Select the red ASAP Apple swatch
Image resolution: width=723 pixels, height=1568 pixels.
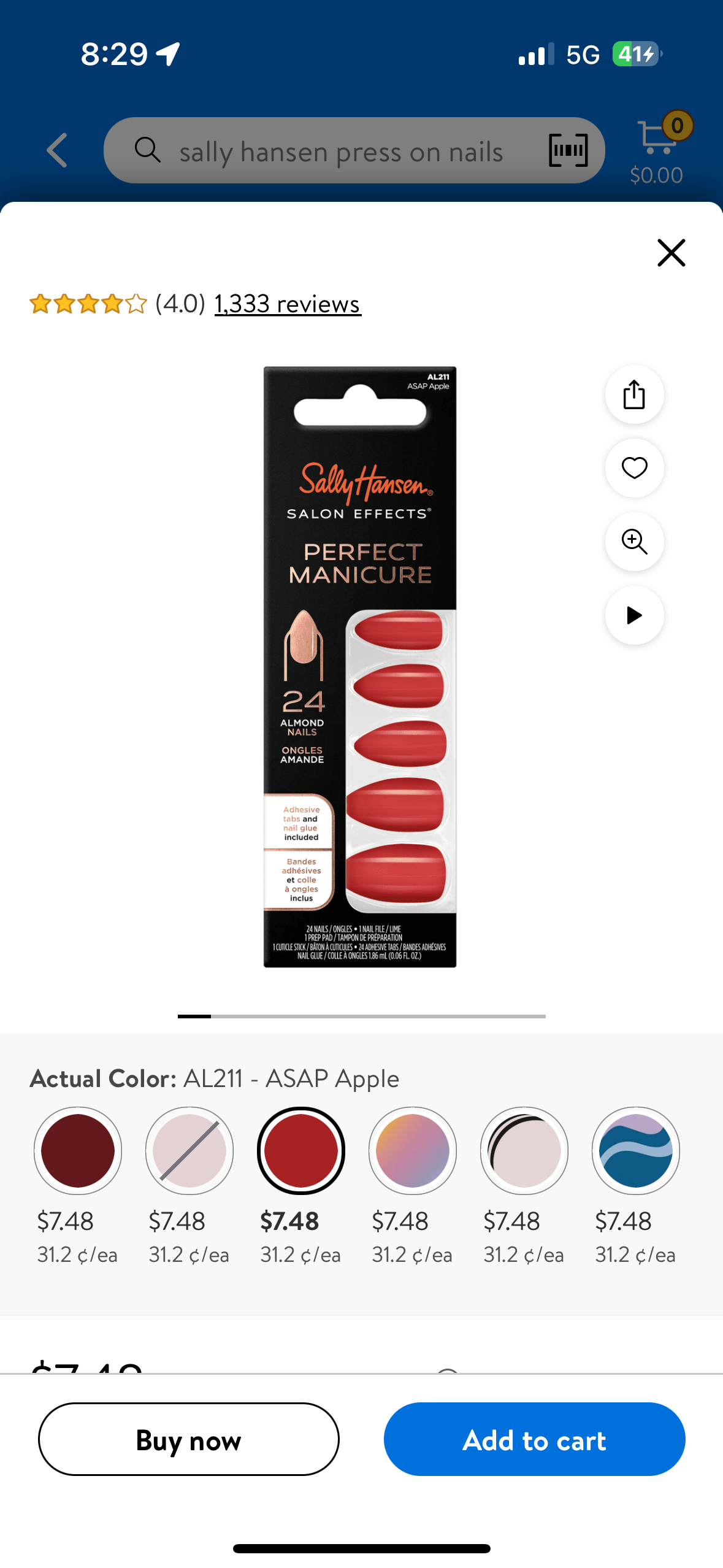(301, 1151)
